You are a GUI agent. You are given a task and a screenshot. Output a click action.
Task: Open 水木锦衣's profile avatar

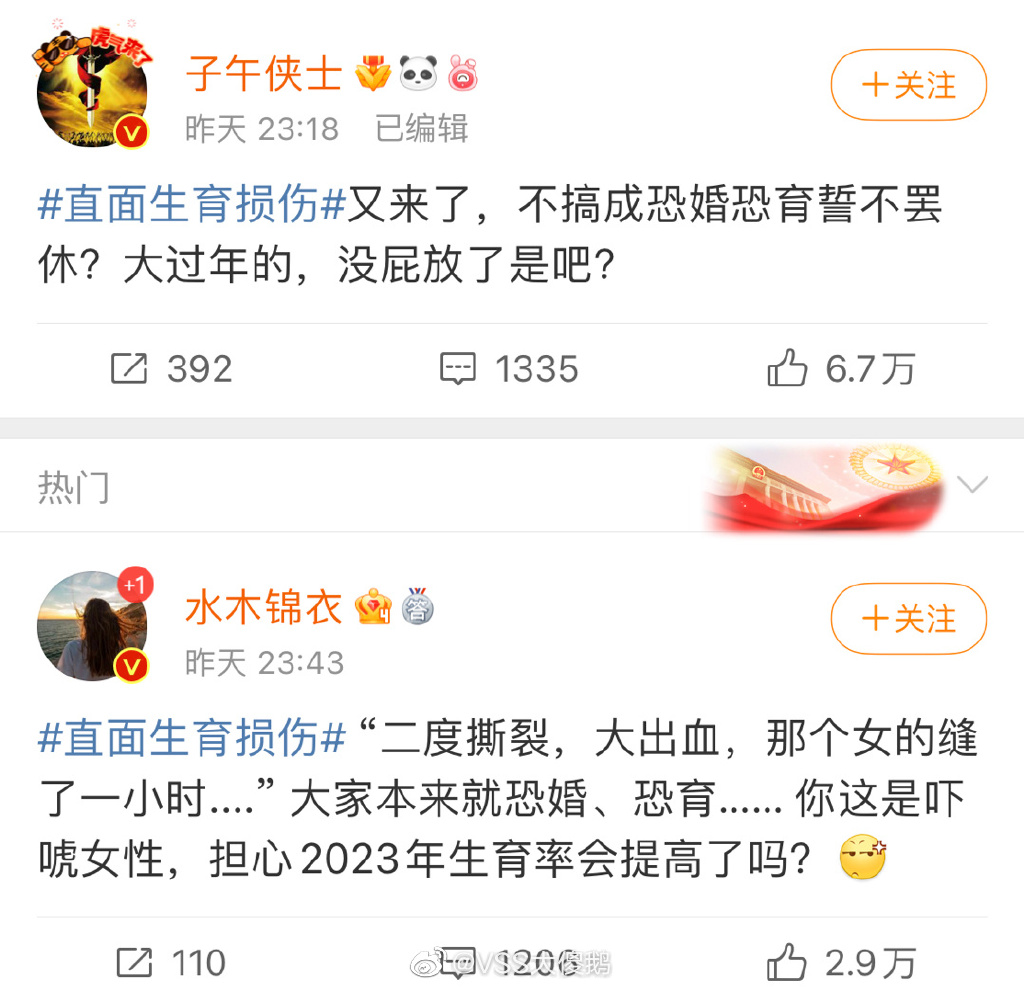pyautogui.click(x=92, y=626)
